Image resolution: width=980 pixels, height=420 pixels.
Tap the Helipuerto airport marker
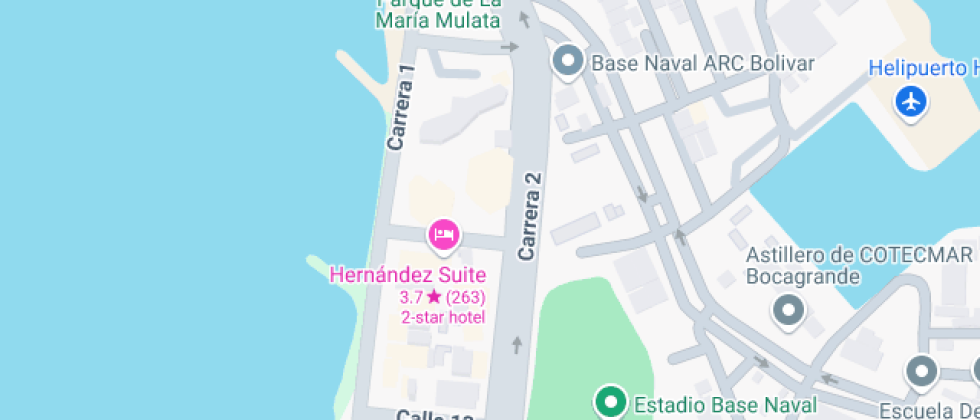click(x=911, y=101)
